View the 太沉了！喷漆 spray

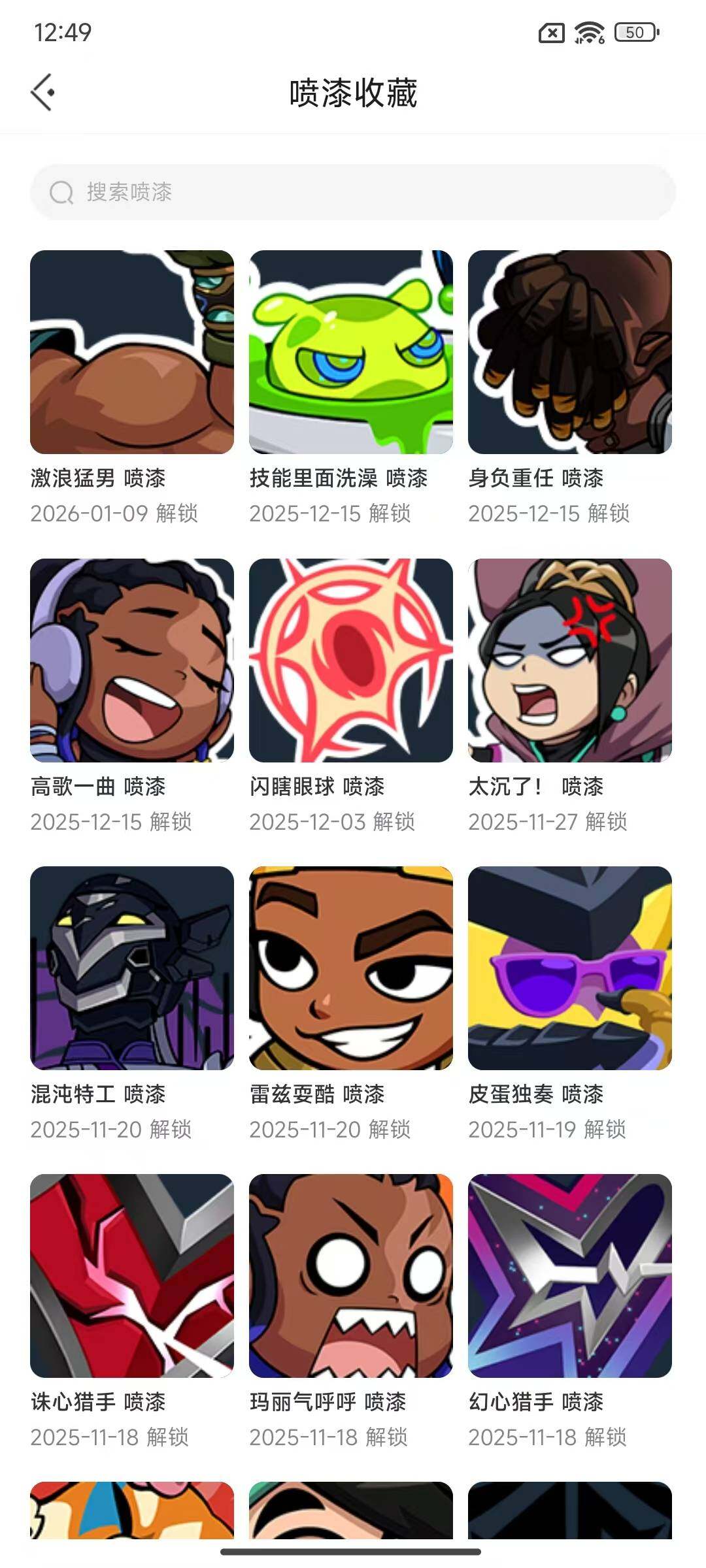pyautogui.click(x=570, y=660)
